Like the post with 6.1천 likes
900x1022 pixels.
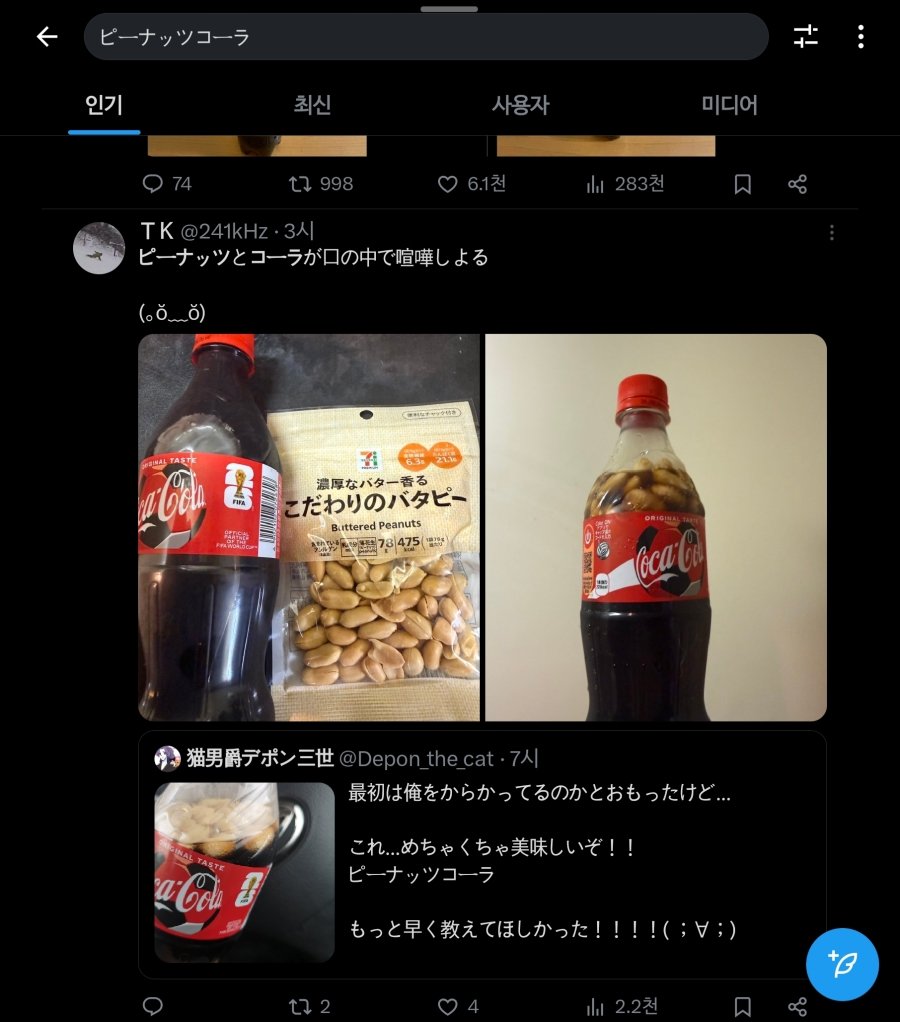448,184
